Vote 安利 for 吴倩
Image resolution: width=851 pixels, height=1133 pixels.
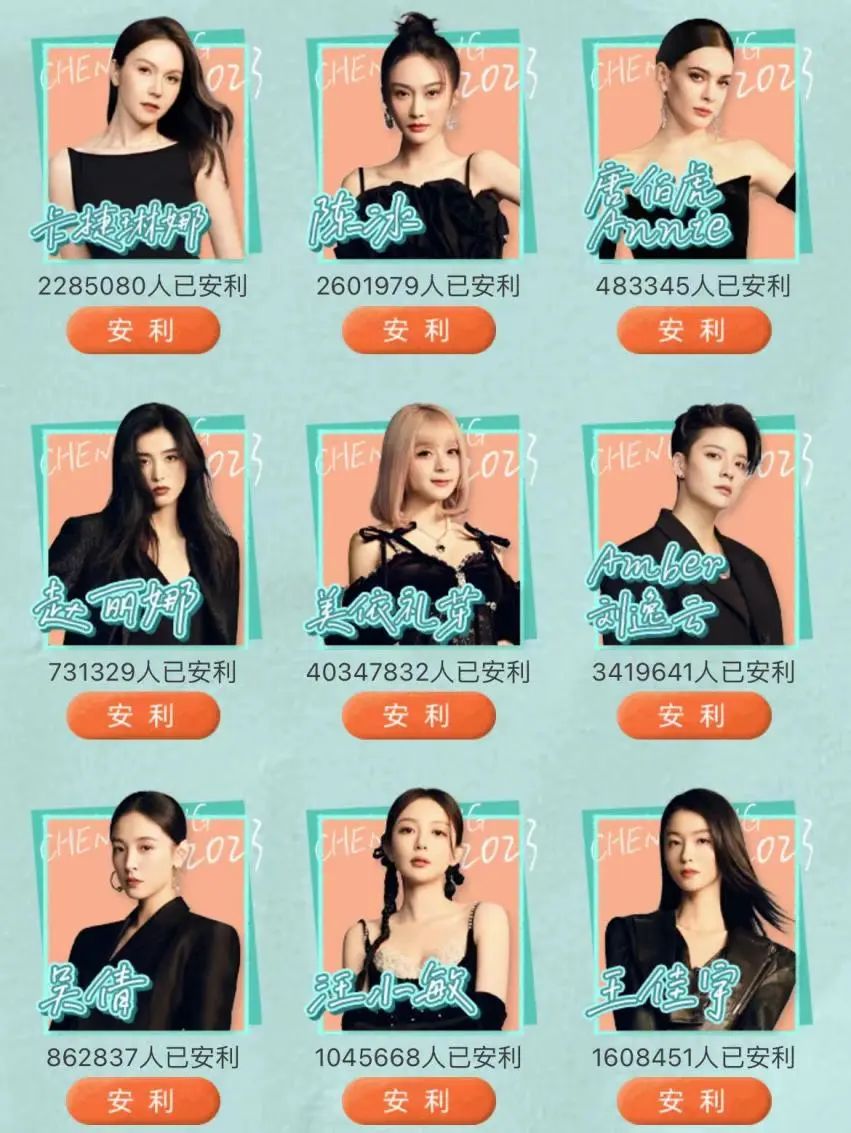(x=143, y=1101)
